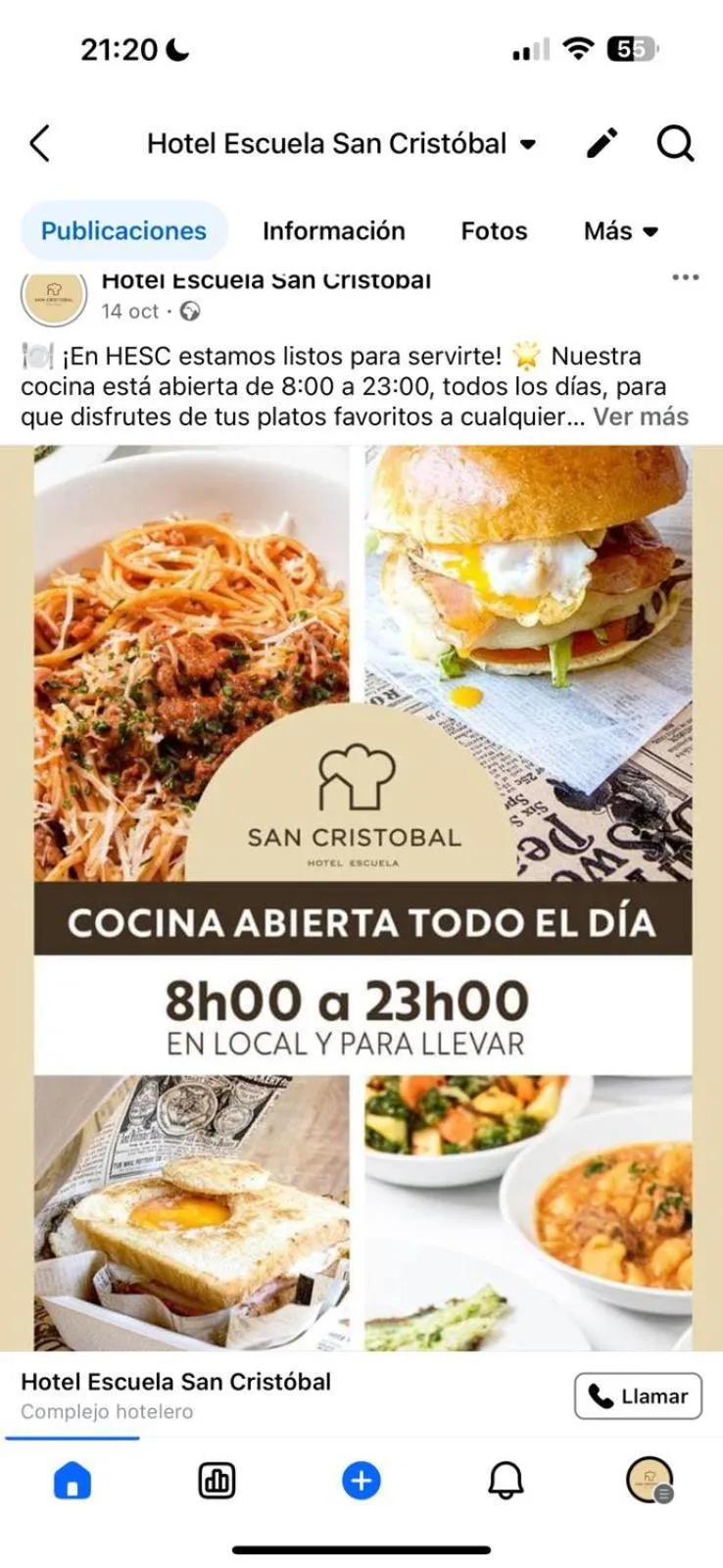Viewport: 723px width, 1568px height.
Task: Tap the pencil edit icon
Action: [x=601, y=143]
